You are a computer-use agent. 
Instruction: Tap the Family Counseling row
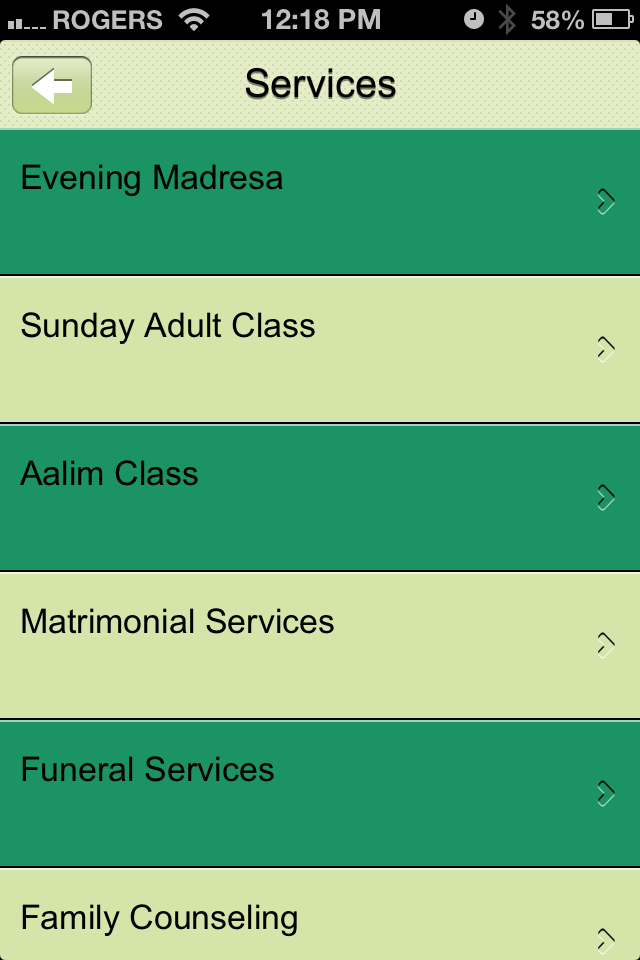320,918
